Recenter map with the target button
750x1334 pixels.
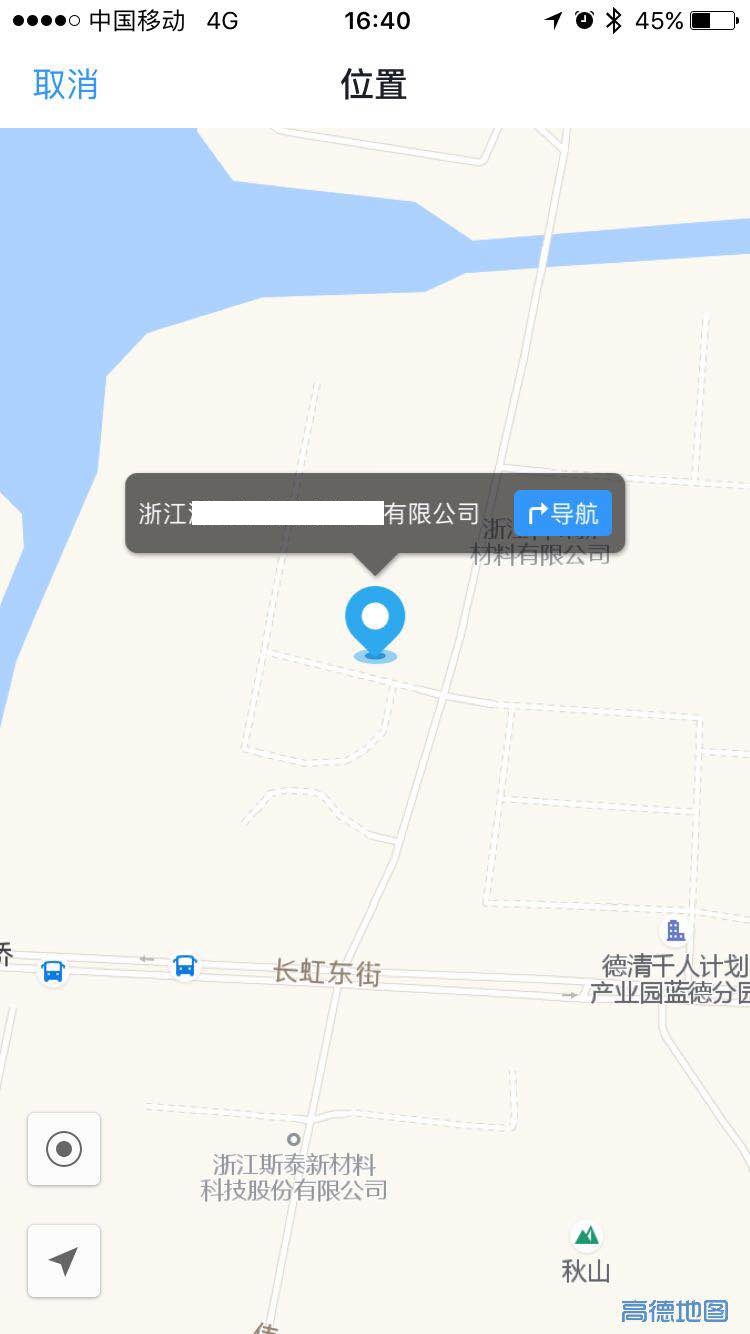[64, 1149]
